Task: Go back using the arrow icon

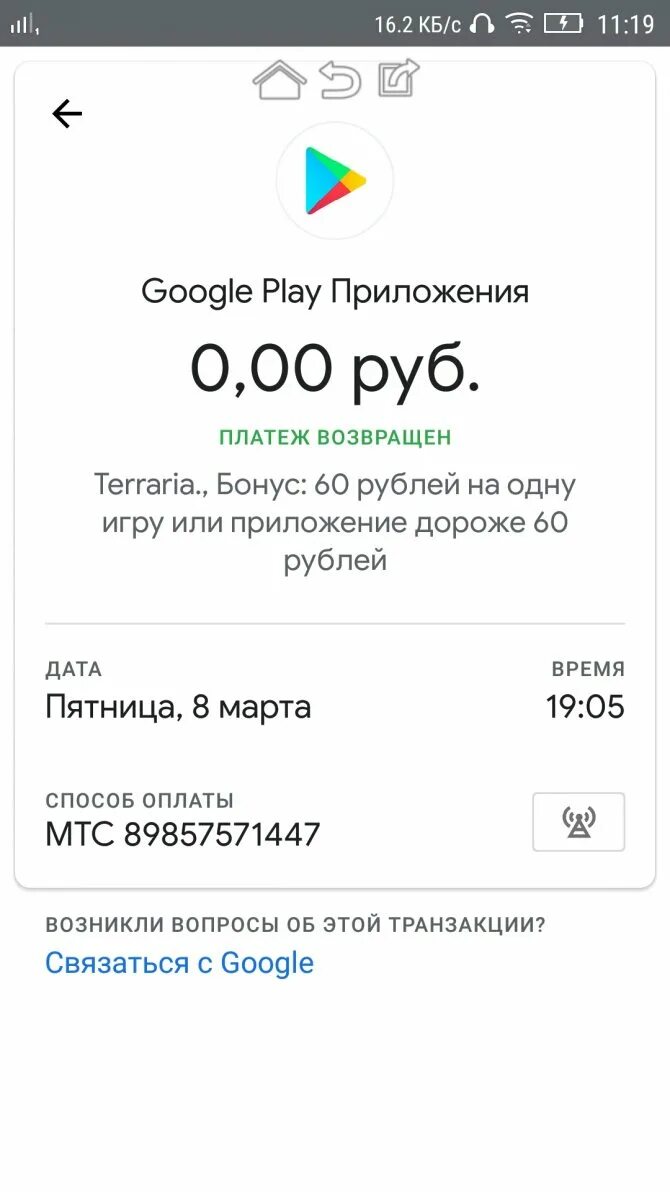Action: (x=67, y=114)
